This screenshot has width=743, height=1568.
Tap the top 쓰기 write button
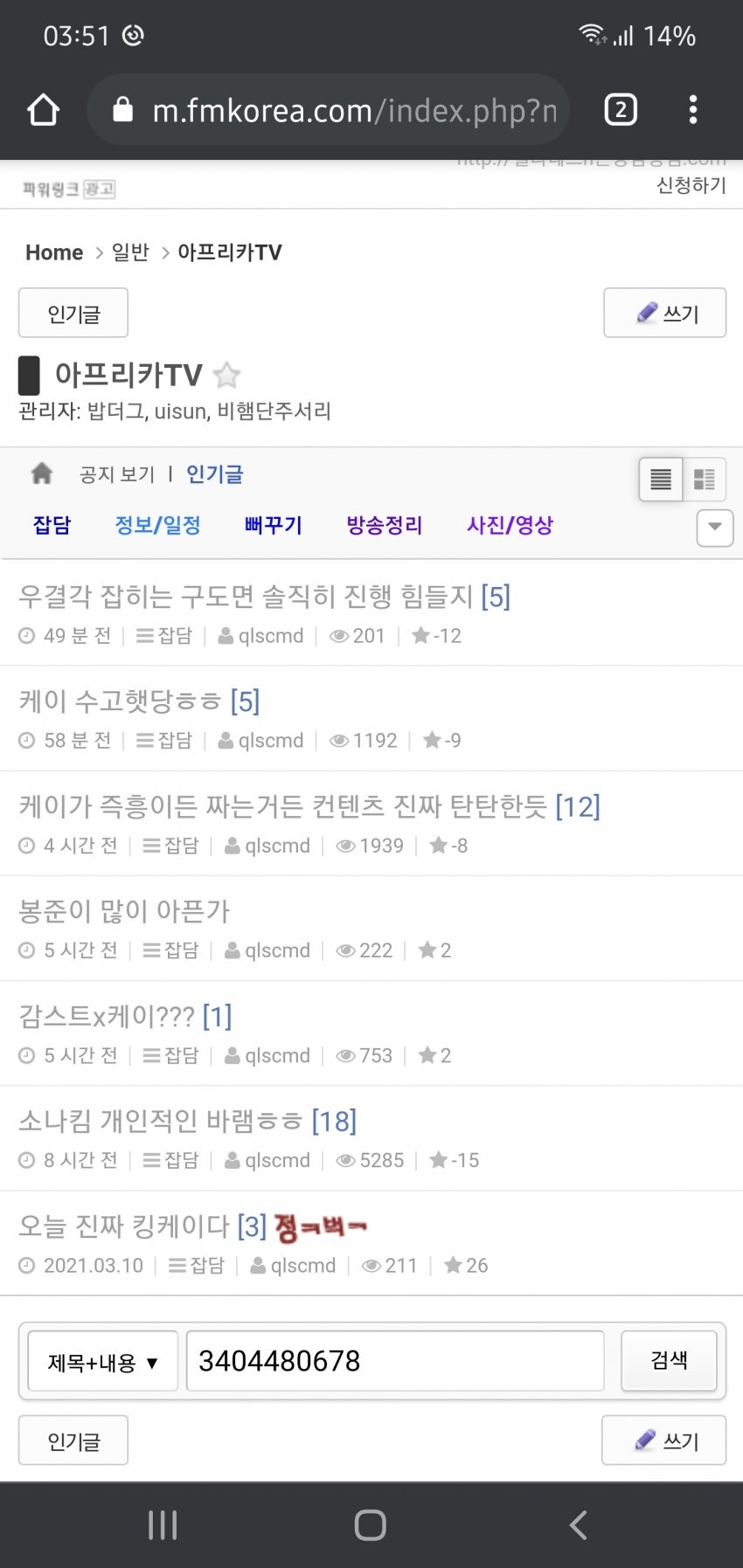(x=664, y=313)
